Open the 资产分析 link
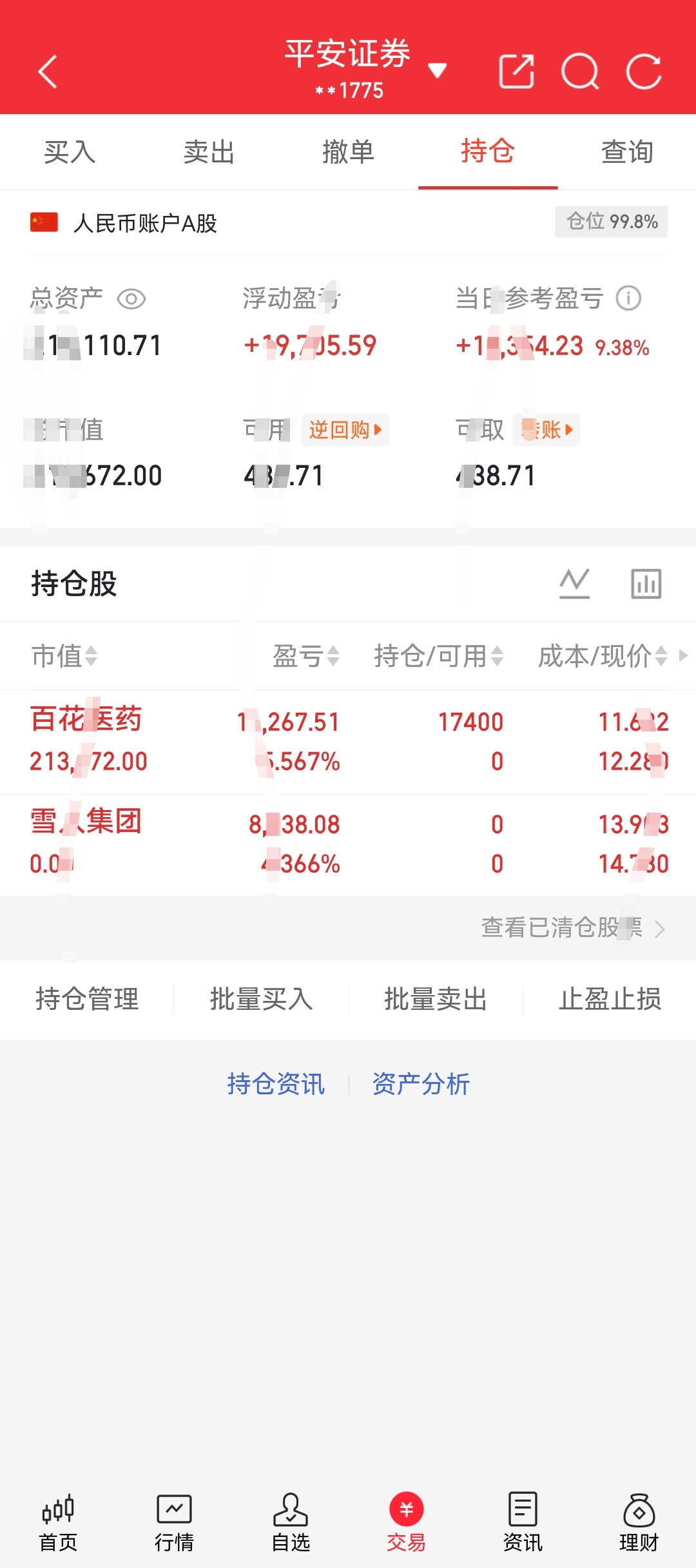Viewport: 696px width, 1568px height. click(x=421, y=1084)
